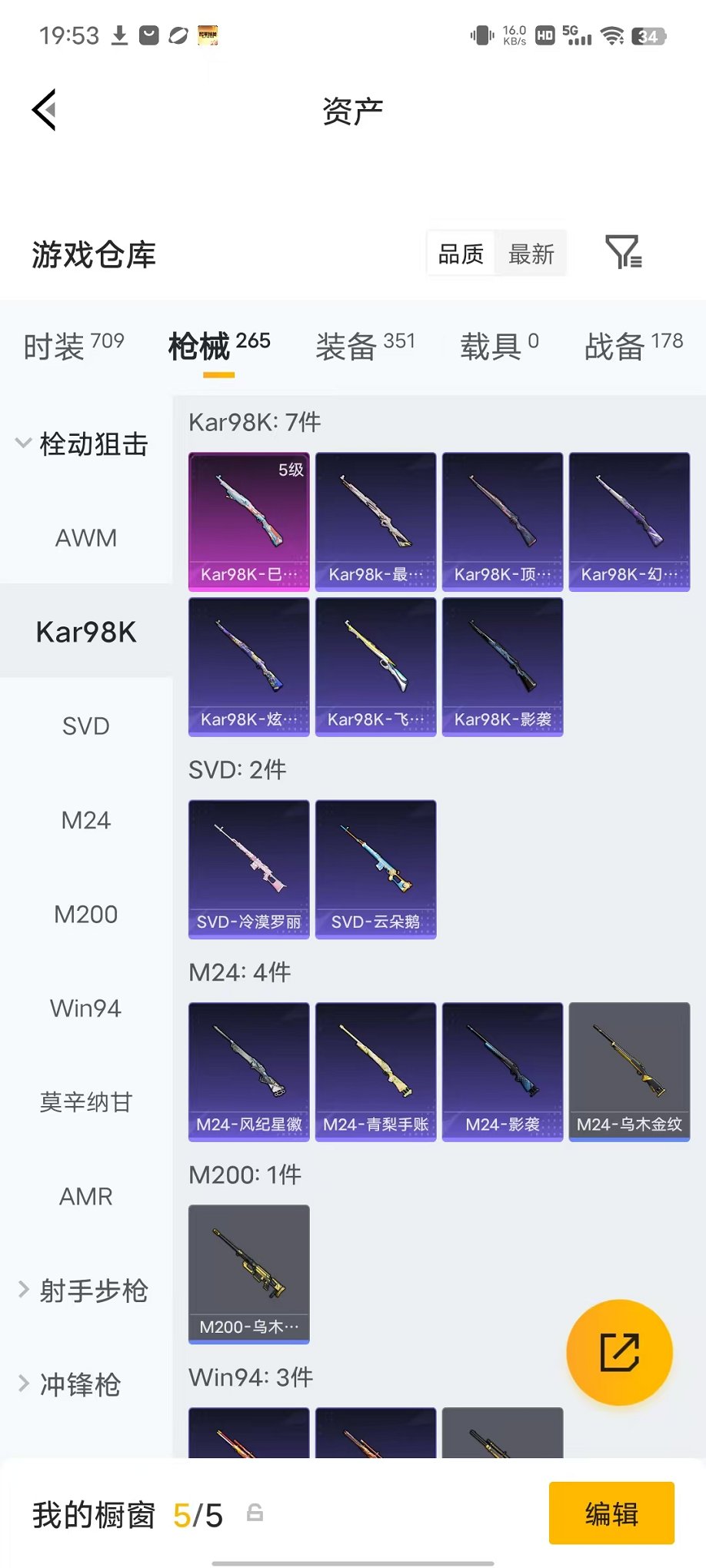The height and width of the screenshot is (1568, 706).
Task: Sort warehouse by 品质
Action: tap(461, 254)
